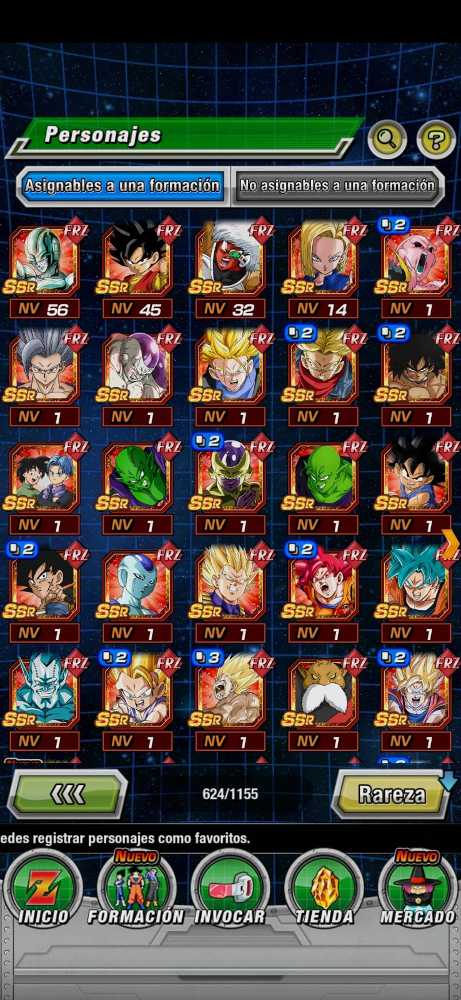461x1000 pixels.
Task: Go back with the triple-arrow button
Action: click(68, 794)
